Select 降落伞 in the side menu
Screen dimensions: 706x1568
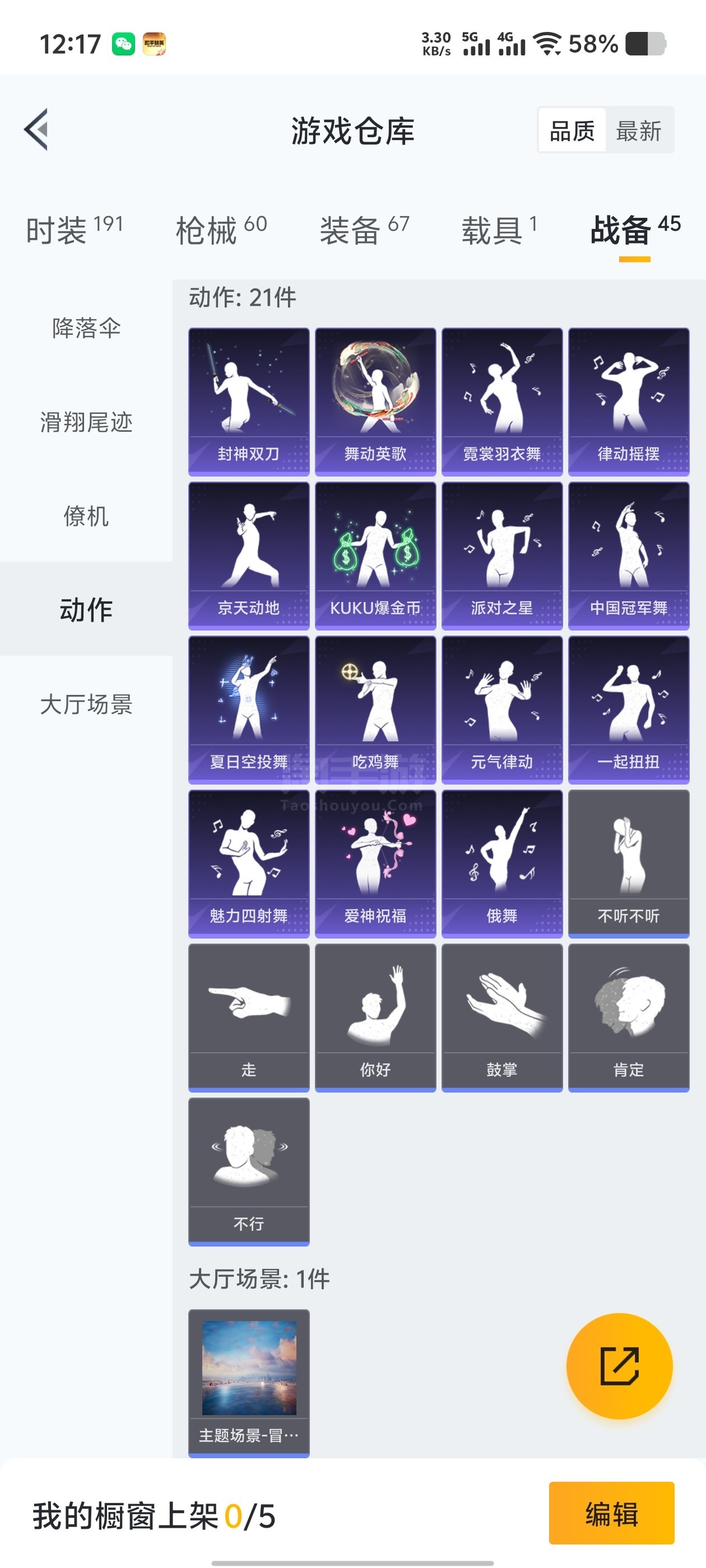(x=86, y=328)
